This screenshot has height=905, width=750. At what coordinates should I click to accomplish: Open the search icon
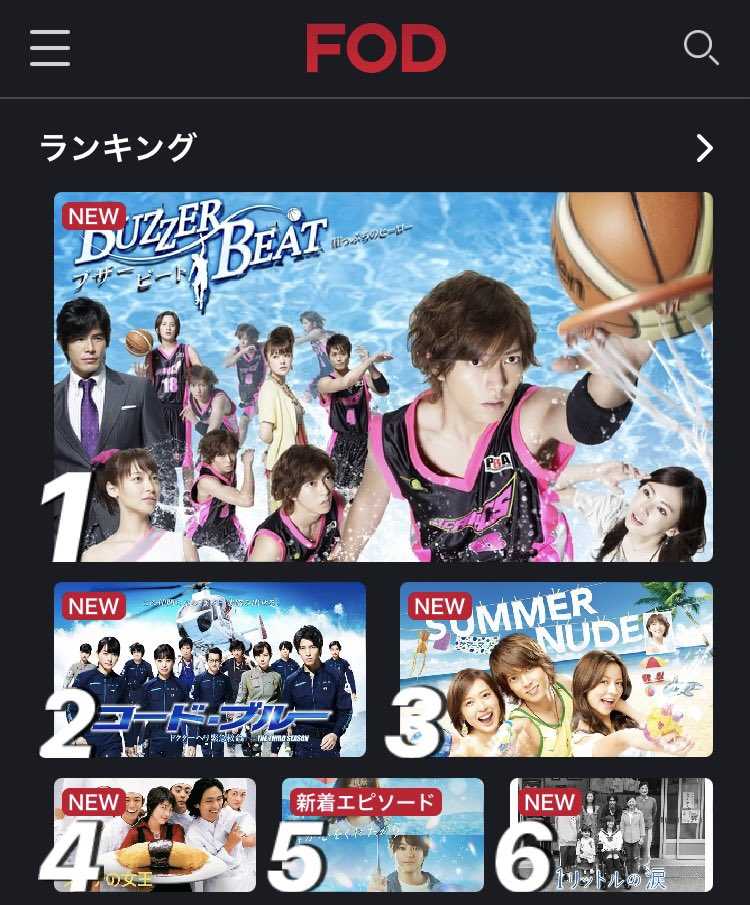[x=700, y=47]
